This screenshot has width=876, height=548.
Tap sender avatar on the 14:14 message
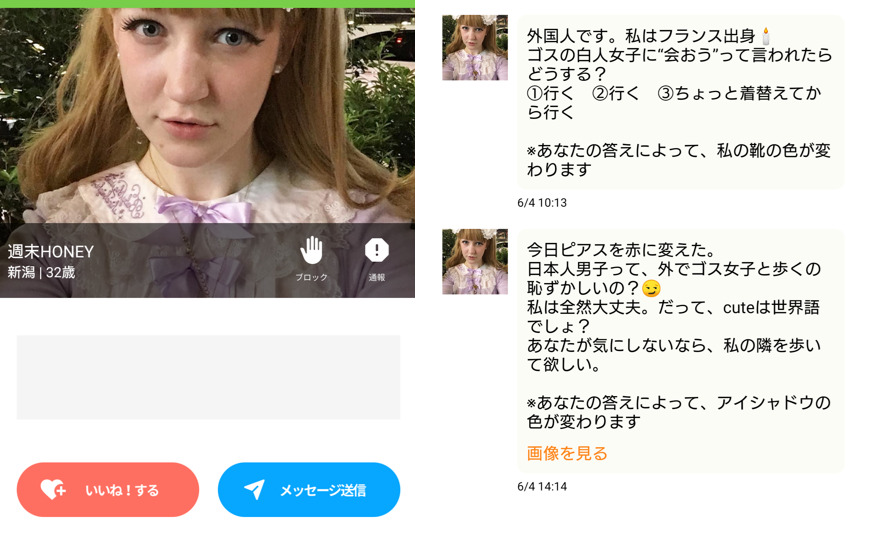(x=475, y=261)
